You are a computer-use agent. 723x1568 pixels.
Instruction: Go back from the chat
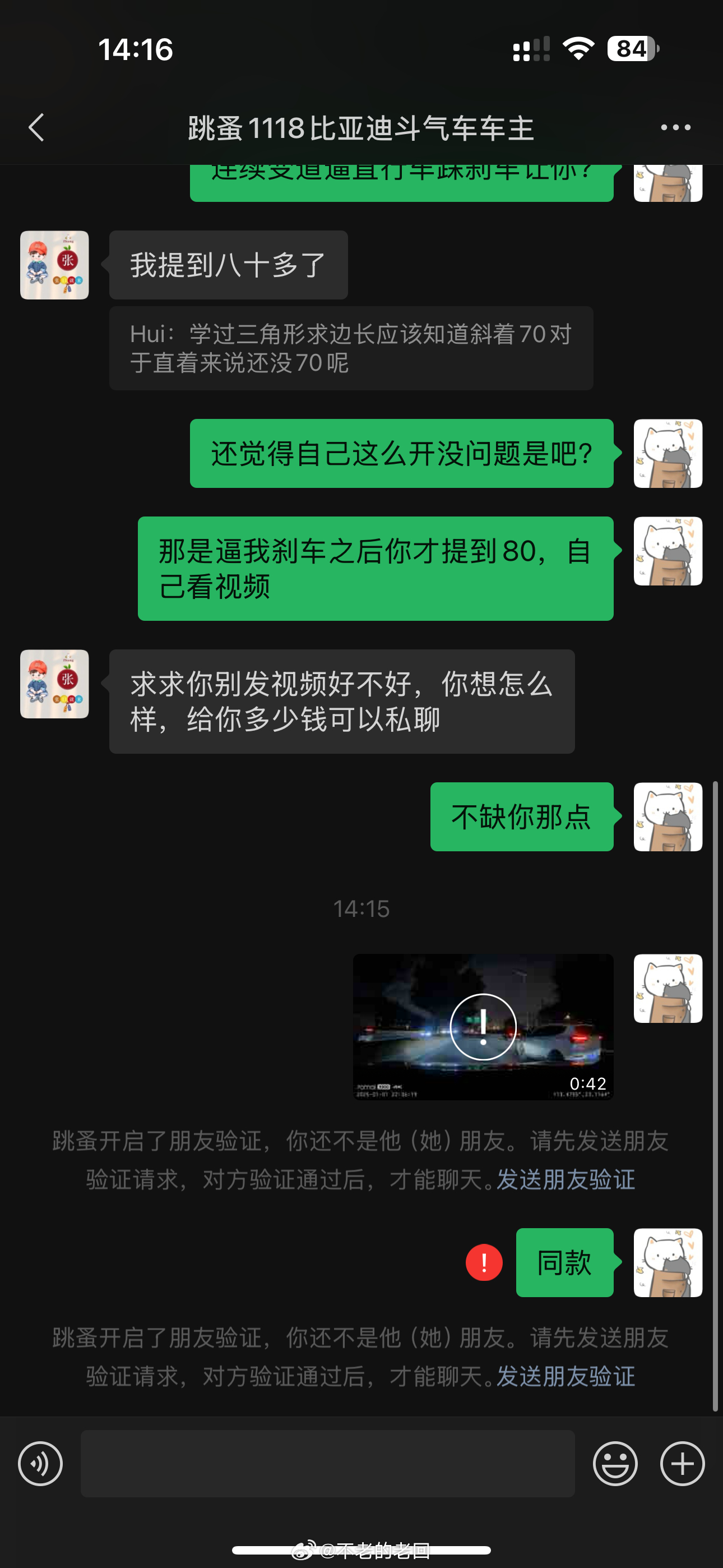[36, 128]
